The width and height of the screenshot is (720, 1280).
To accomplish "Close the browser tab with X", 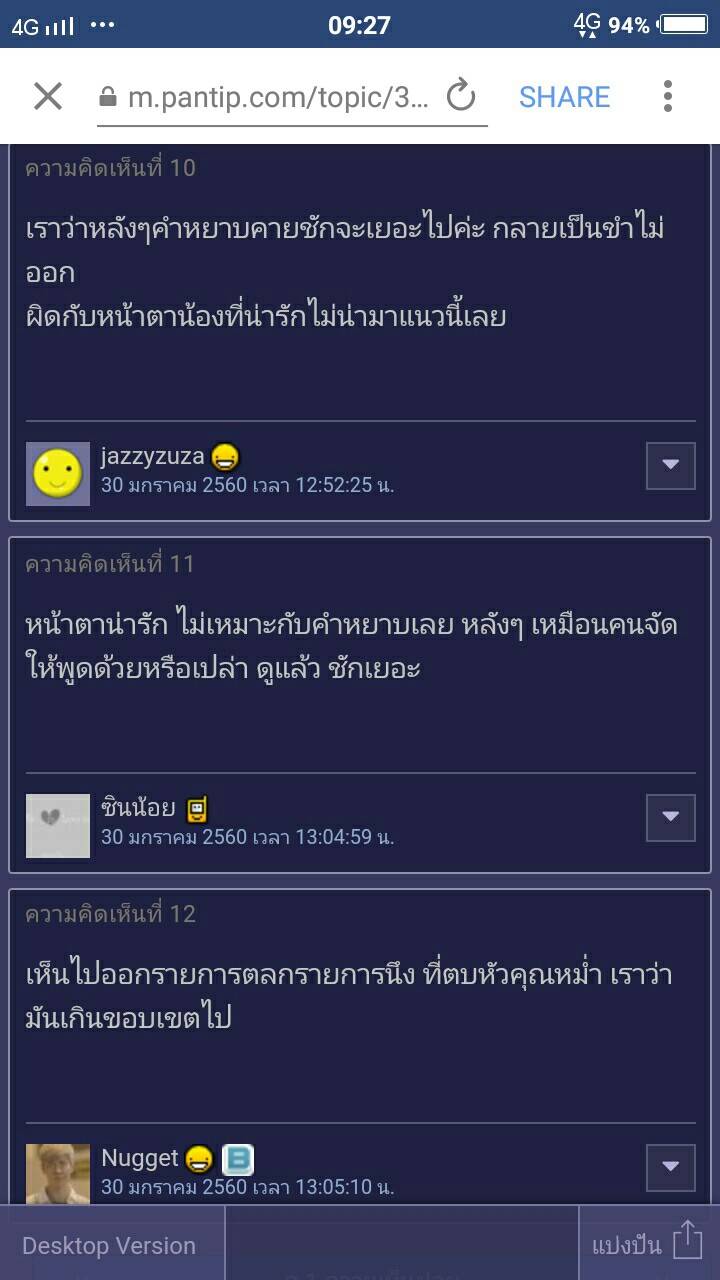I will point(48,96).
